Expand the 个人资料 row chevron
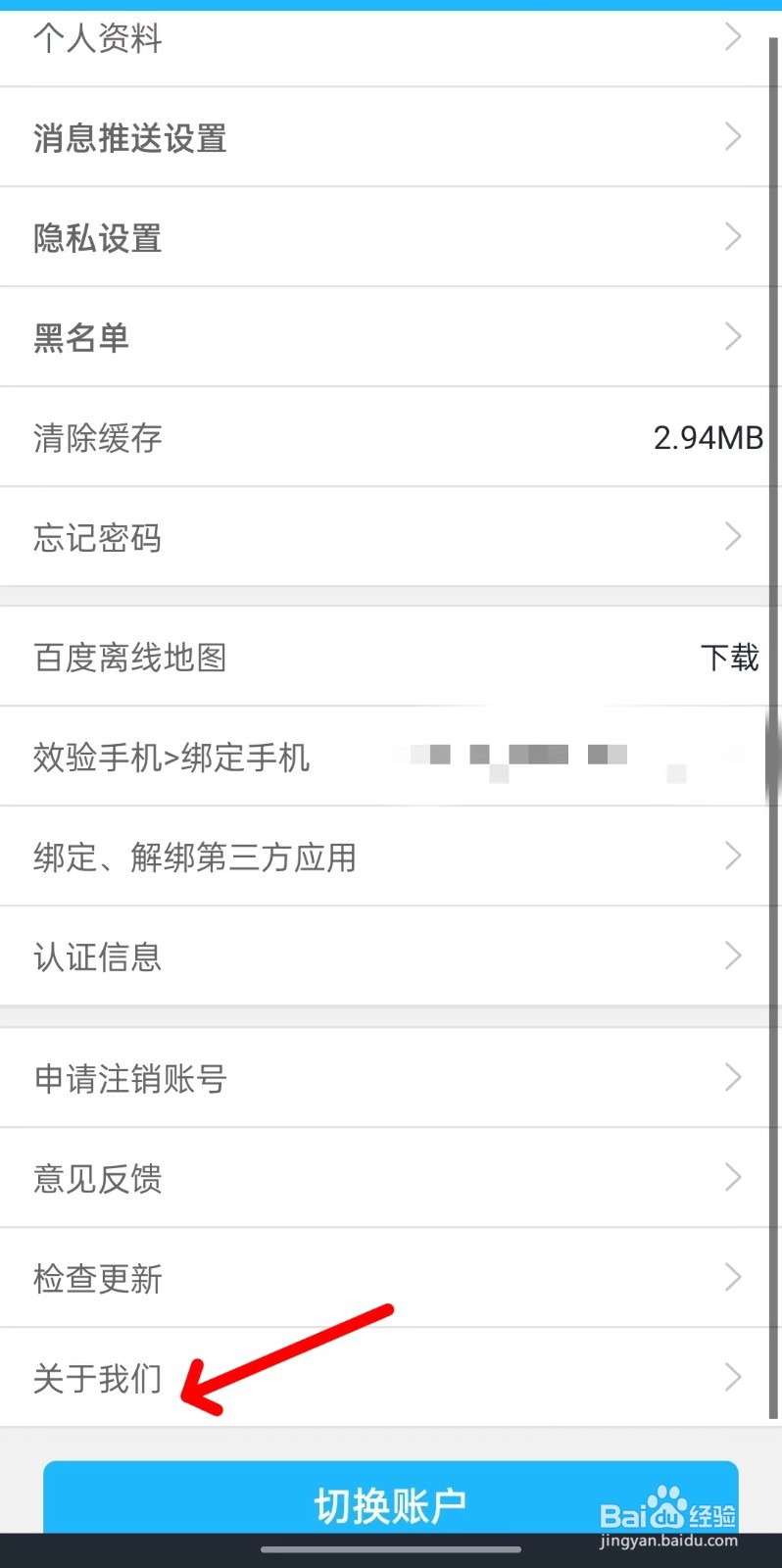The height and width of the screenshot is (1568, 782). coord(733,36)
